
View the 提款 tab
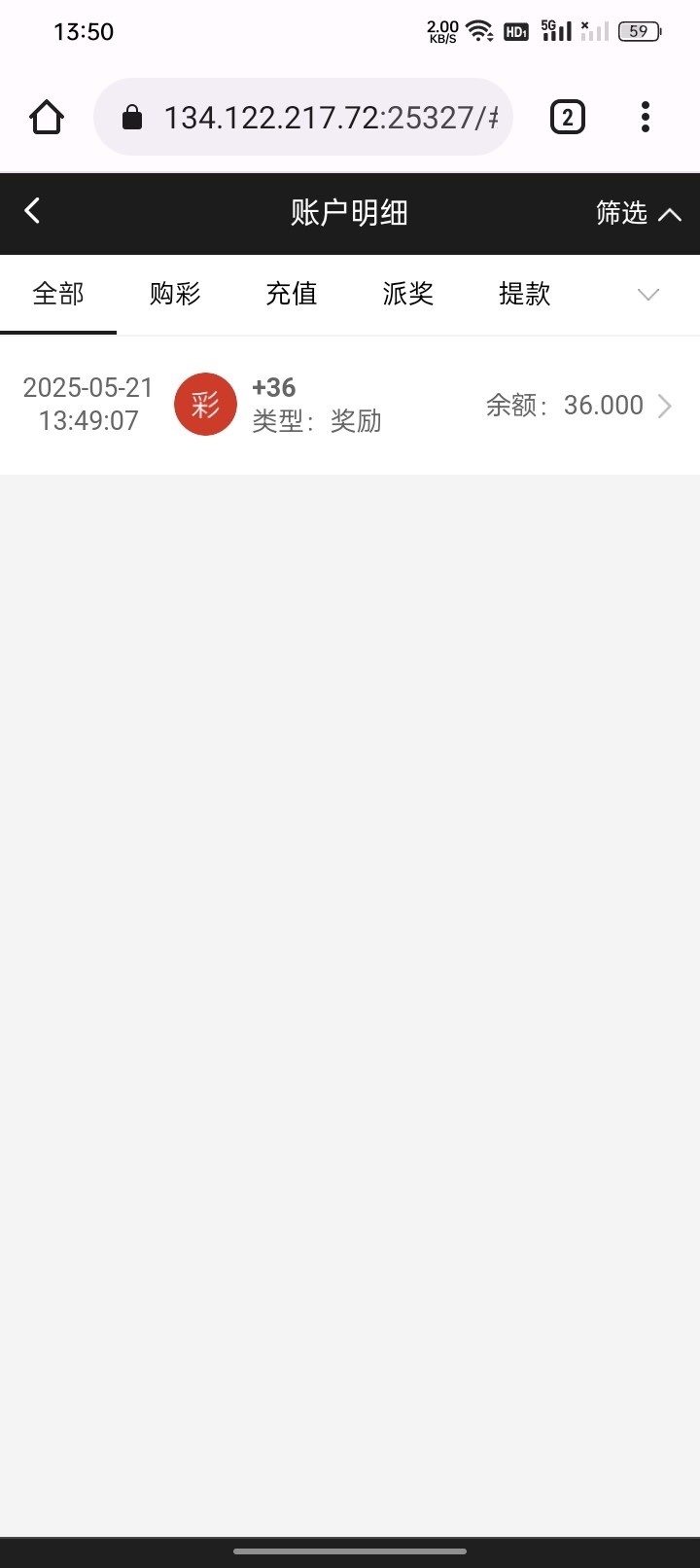coord(525,294)
